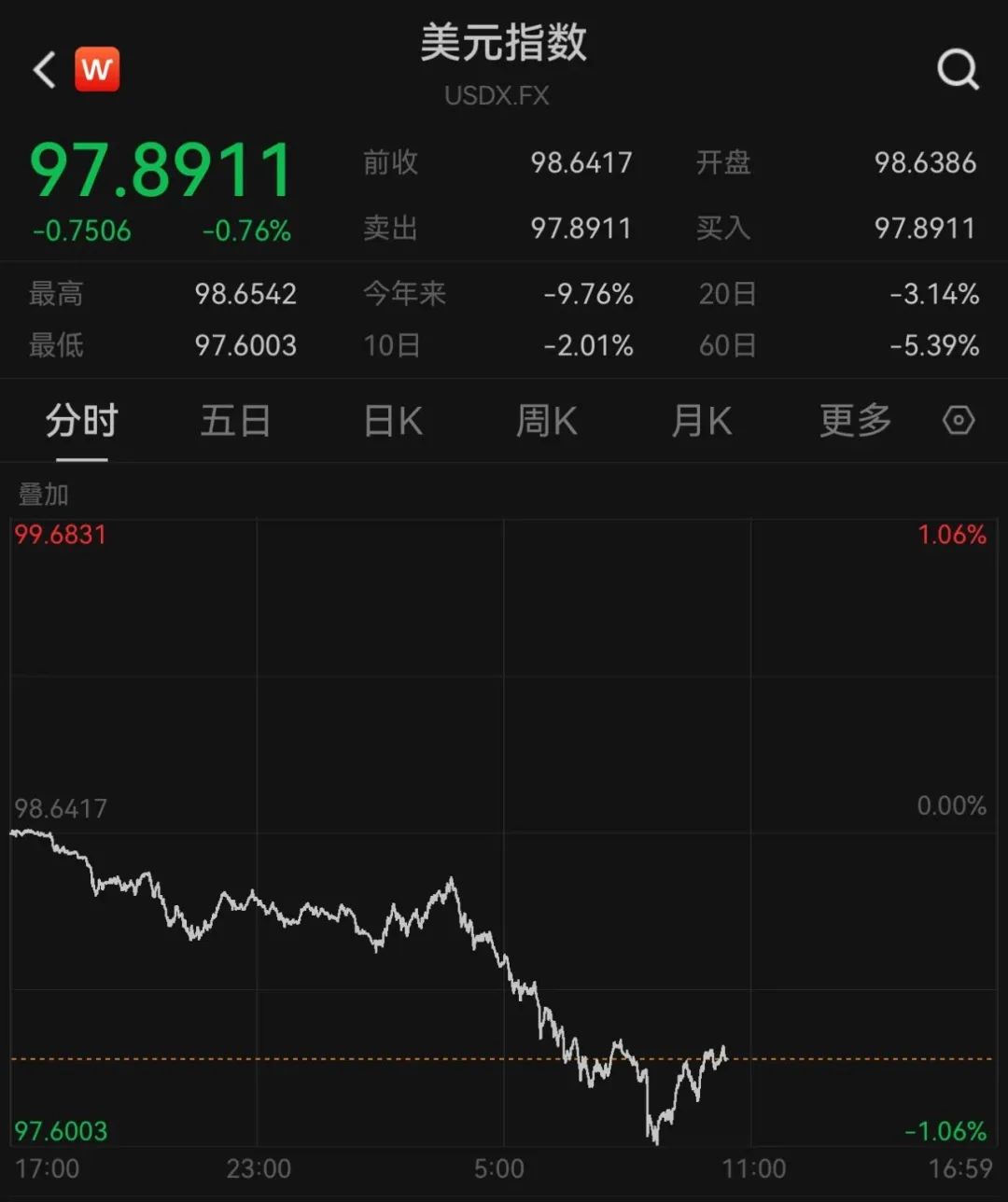View the 日K chart tab
This screenshot has height=1202, width=1008.
[x=393, y=422]
